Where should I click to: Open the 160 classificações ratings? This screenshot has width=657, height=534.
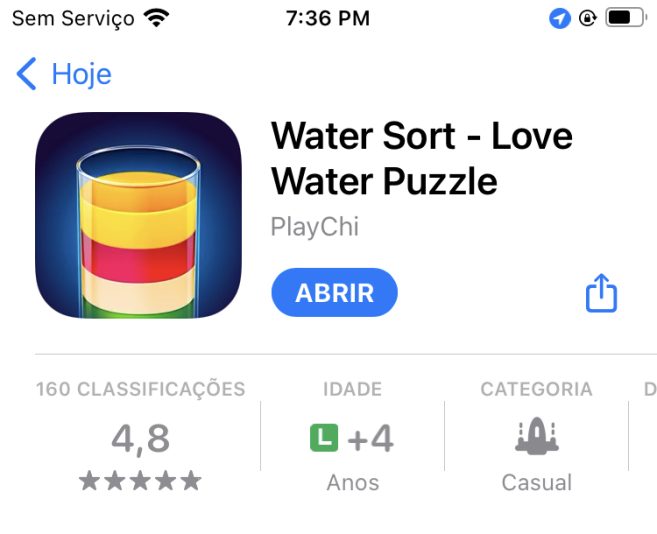point(140,438)
